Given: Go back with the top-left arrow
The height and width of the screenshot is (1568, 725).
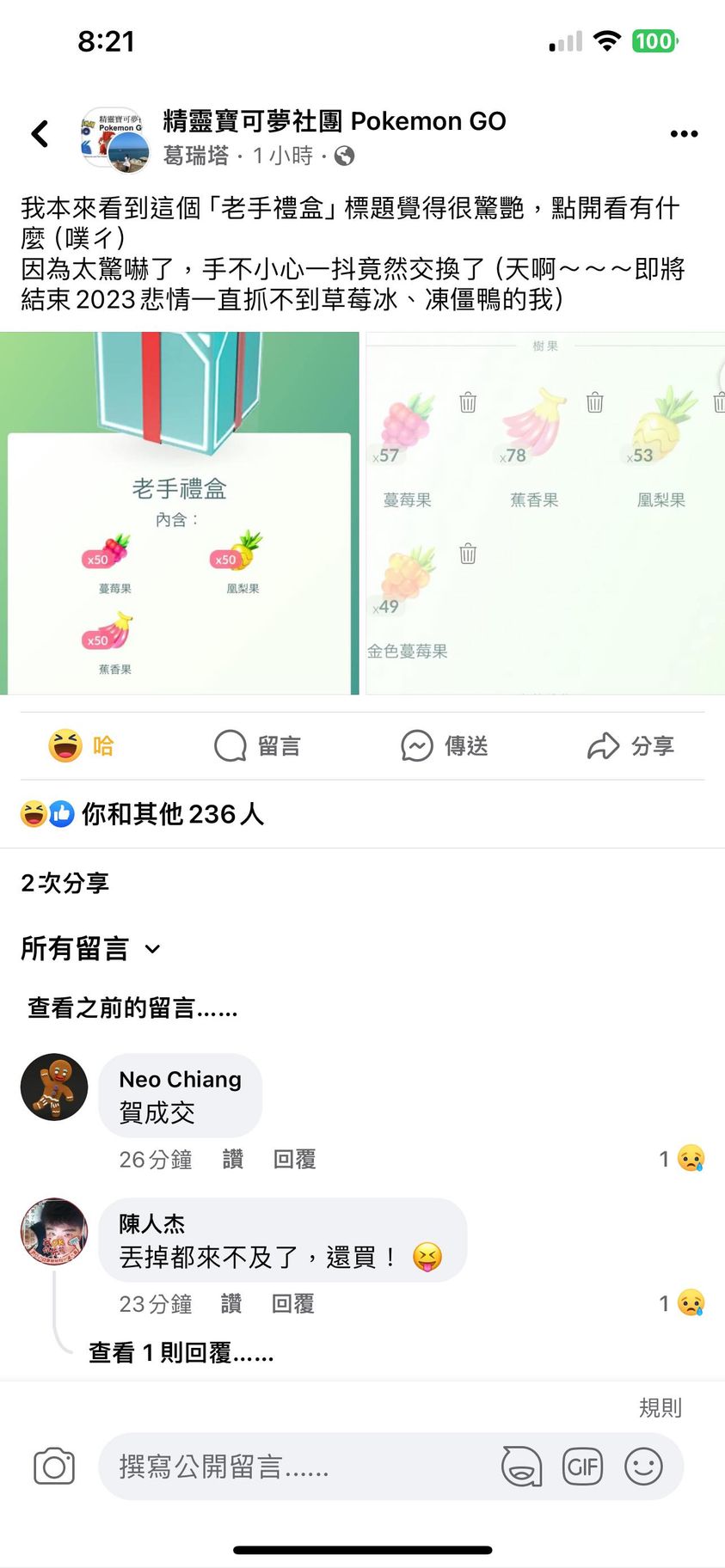Looking at the screenshot, I should (x=40, y=133).
